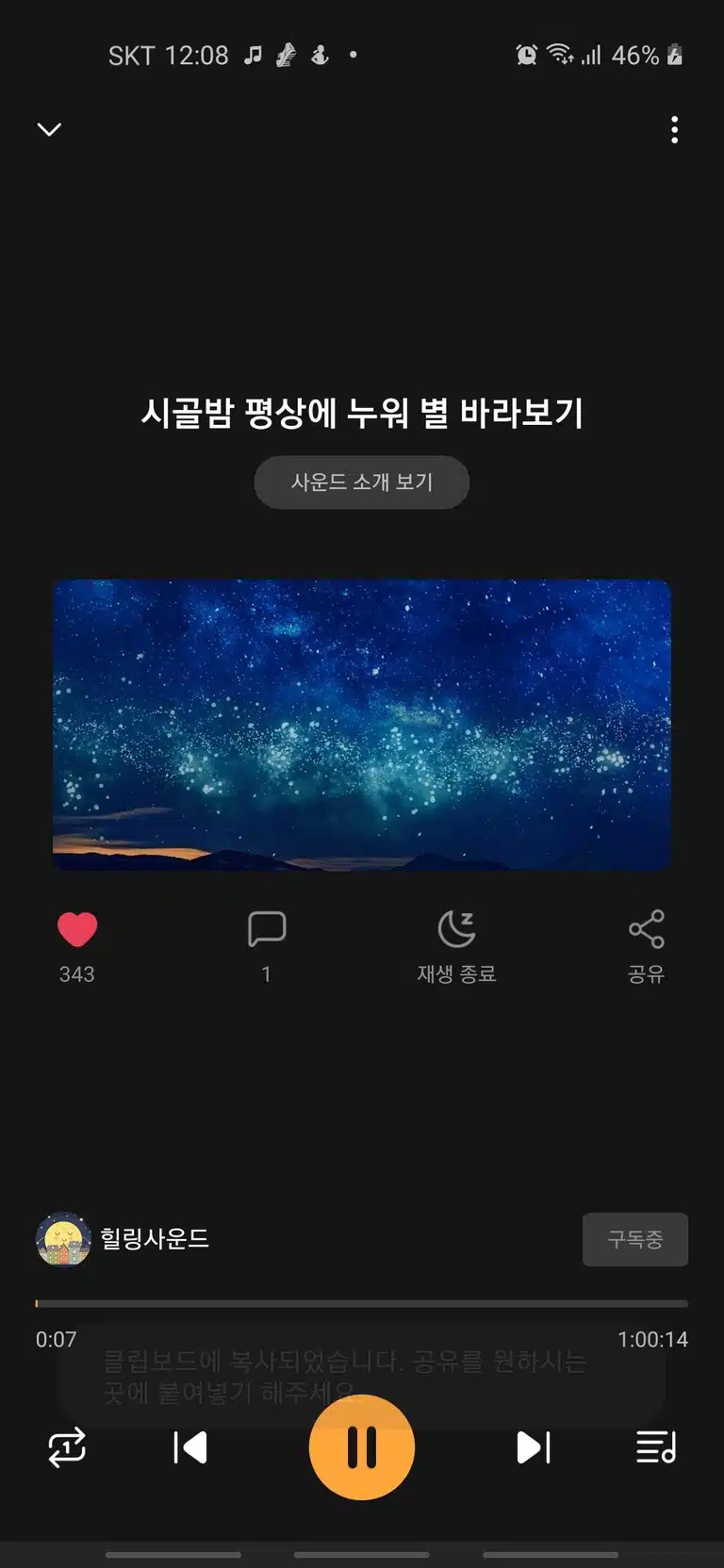724x1568 pixels.
Task: Open the 힐링사운드 channel
Action: 123,1239
